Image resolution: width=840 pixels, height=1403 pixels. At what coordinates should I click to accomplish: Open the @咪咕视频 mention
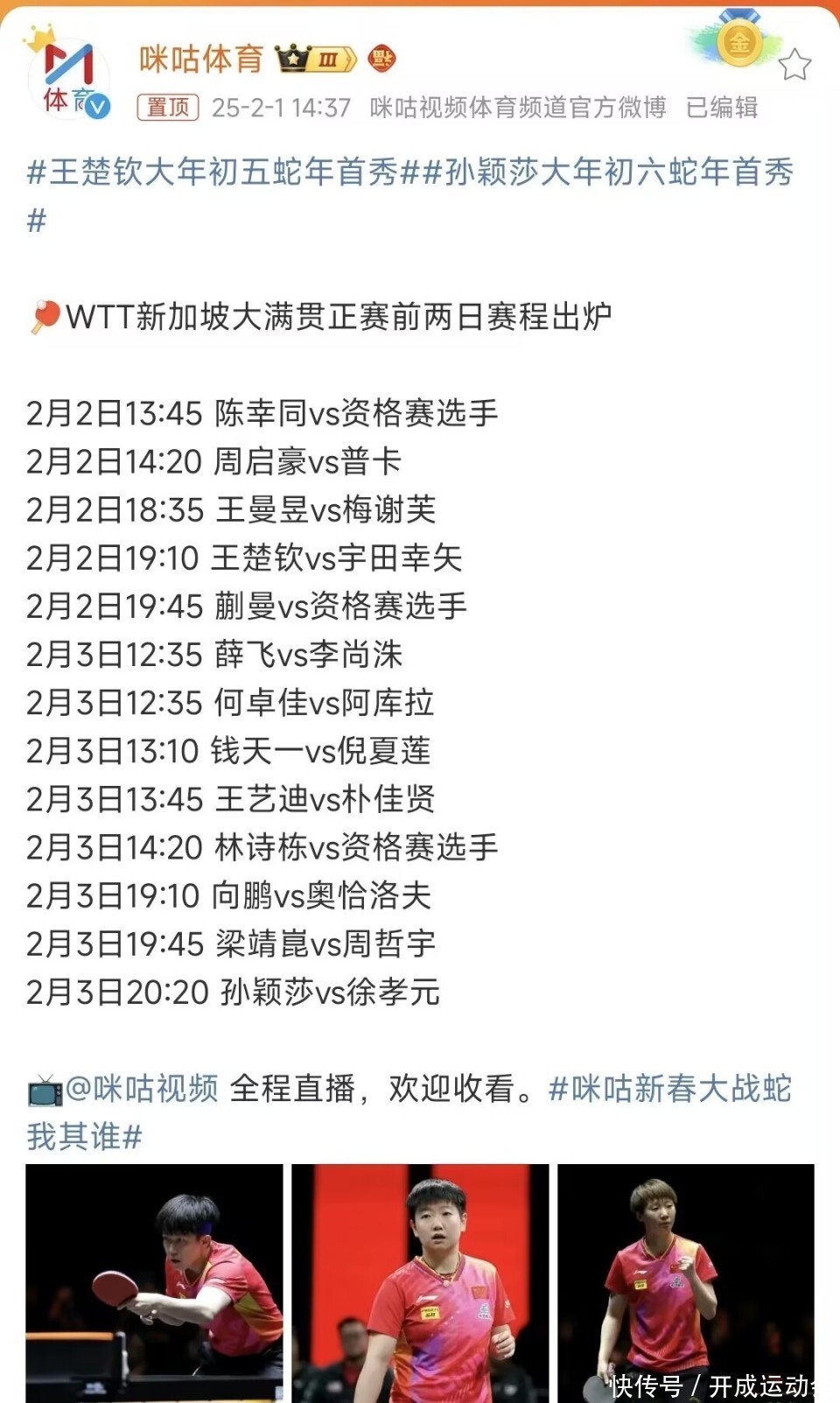(142, 1089)
